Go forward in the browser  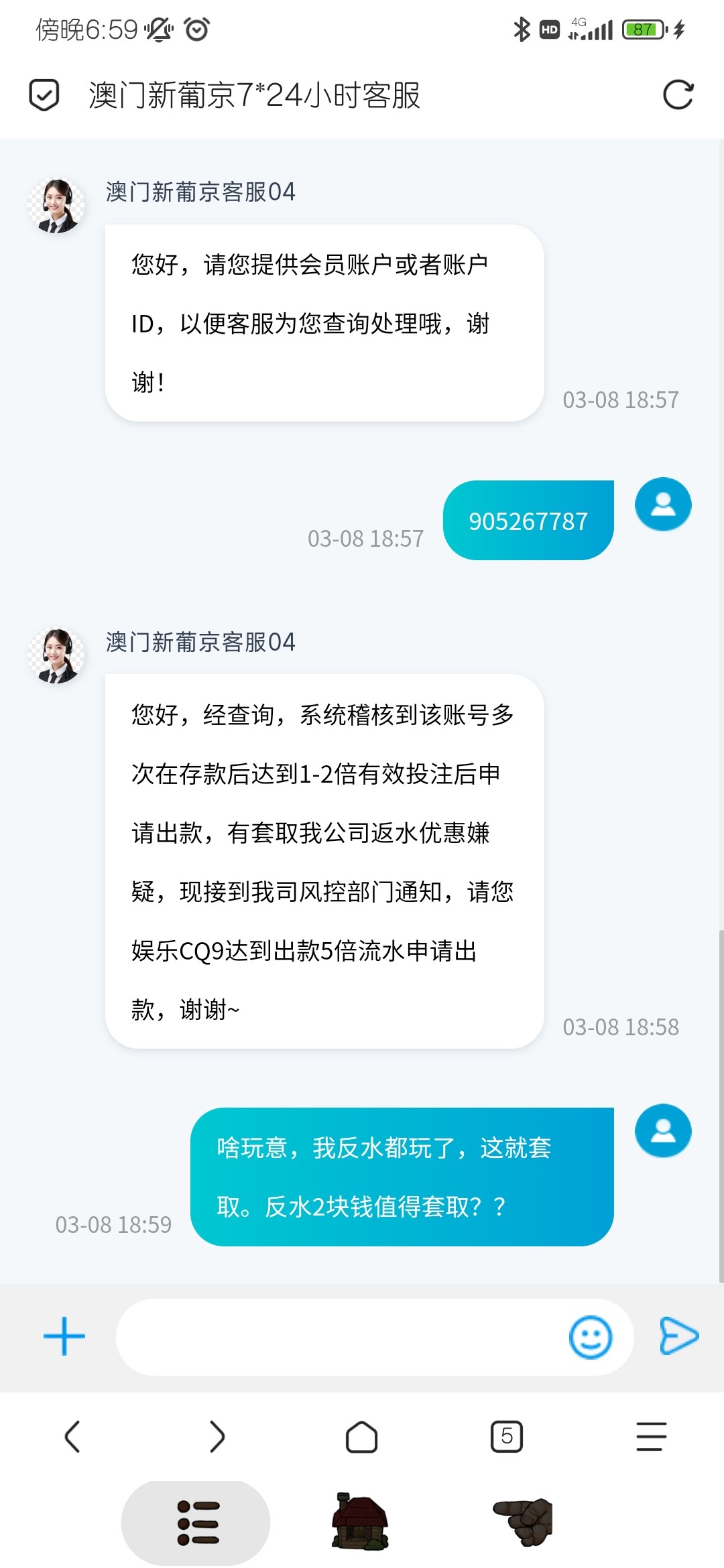217,1437
